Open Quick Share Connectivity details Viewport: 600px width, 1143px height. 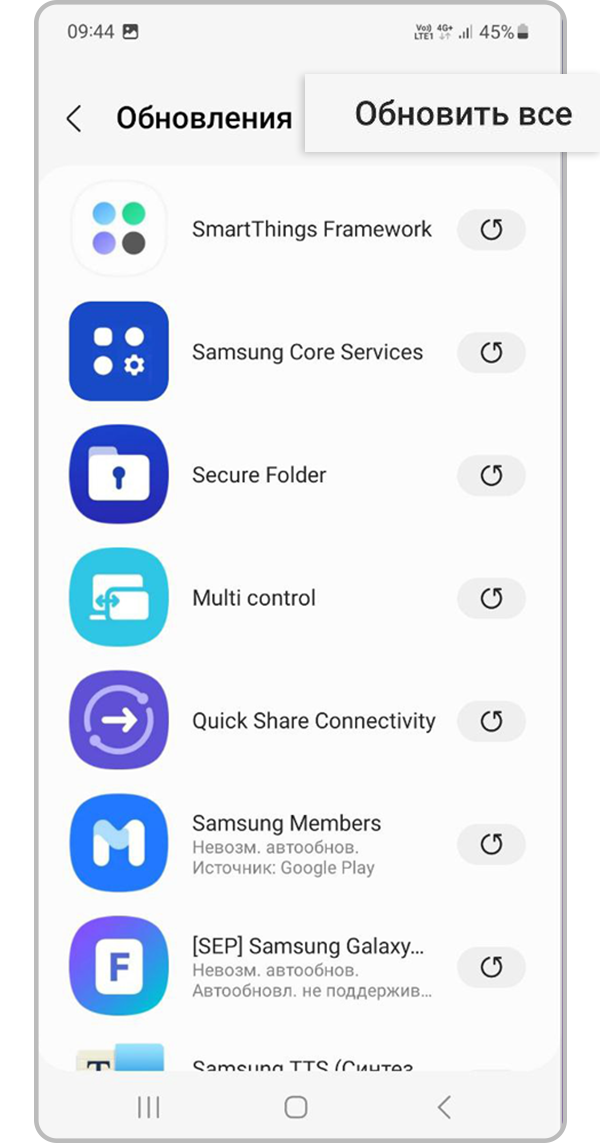(x=313, y=721)
